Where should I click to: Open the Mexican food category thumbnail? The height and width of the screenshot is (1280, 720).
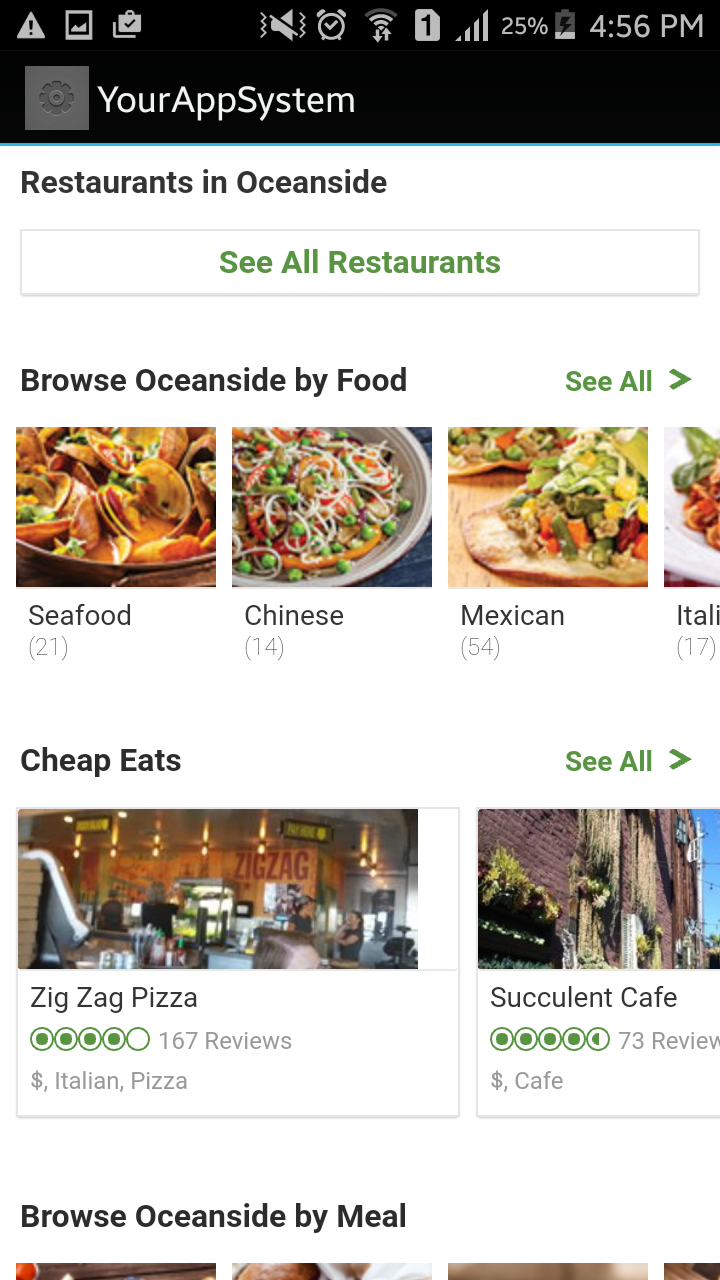tap(547, 507)
